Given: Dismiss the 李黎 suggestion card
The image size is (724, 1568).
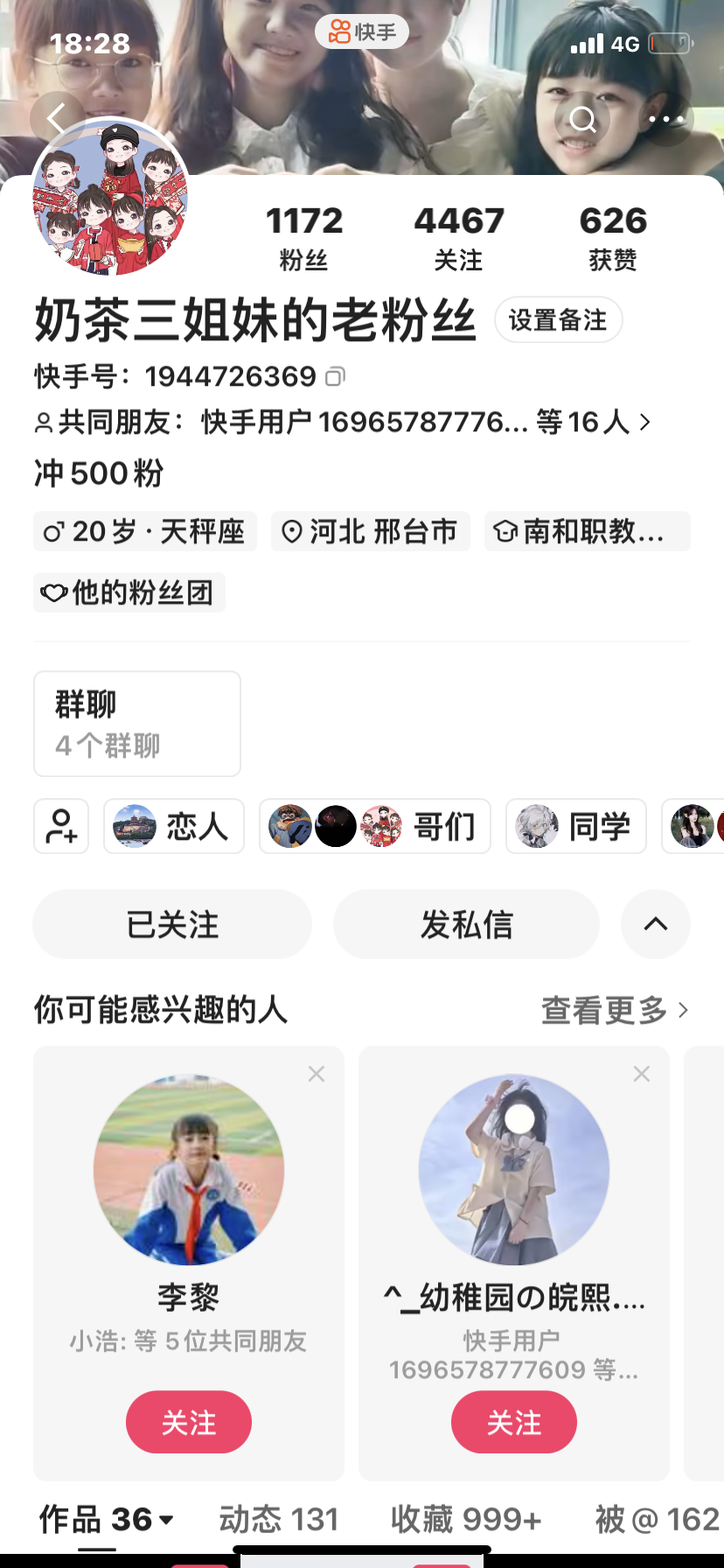Looking at the screenshot, I should [x=317, y=1074].
